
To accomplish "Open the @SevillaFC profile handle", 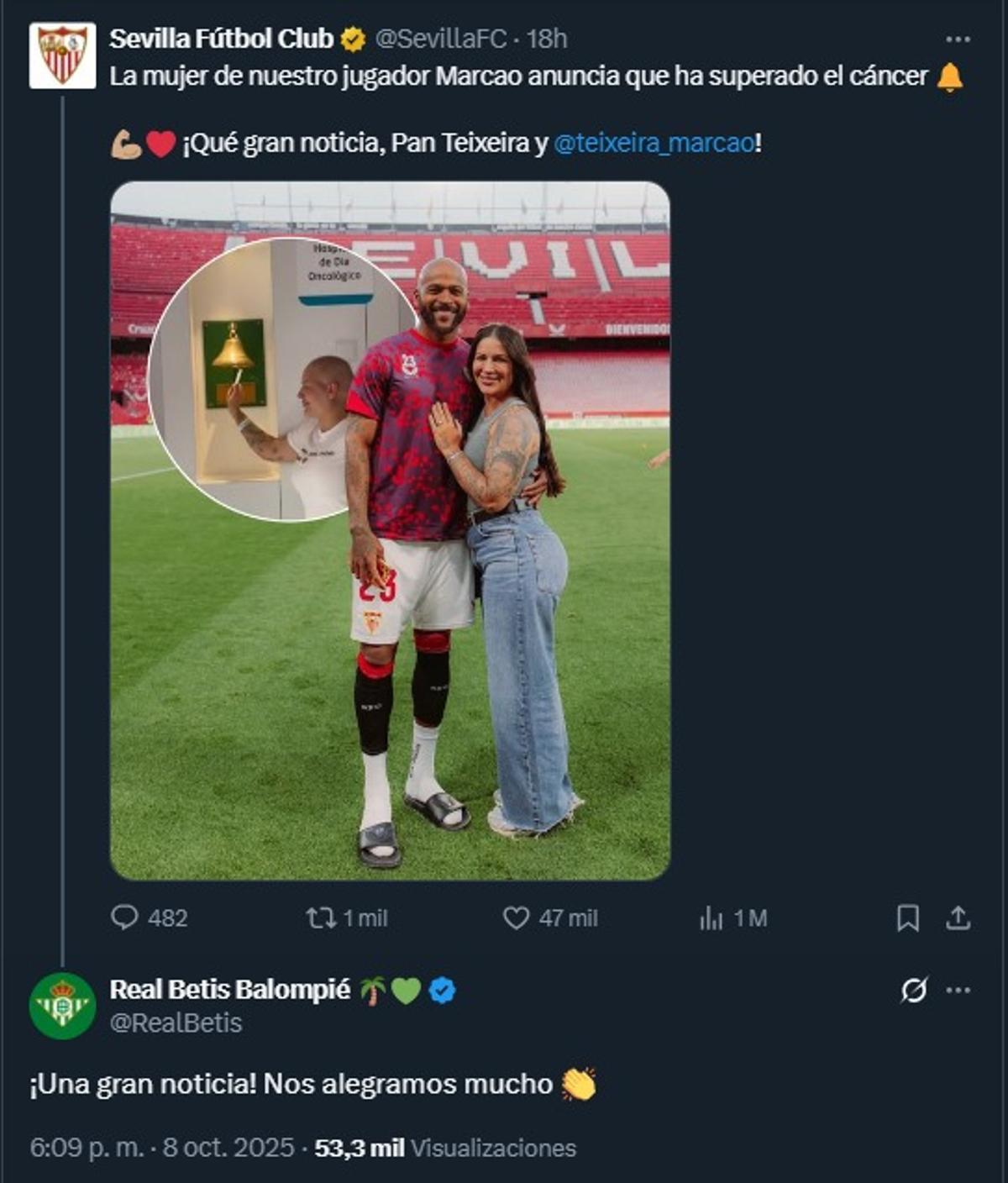I will (x=438, y=37).
